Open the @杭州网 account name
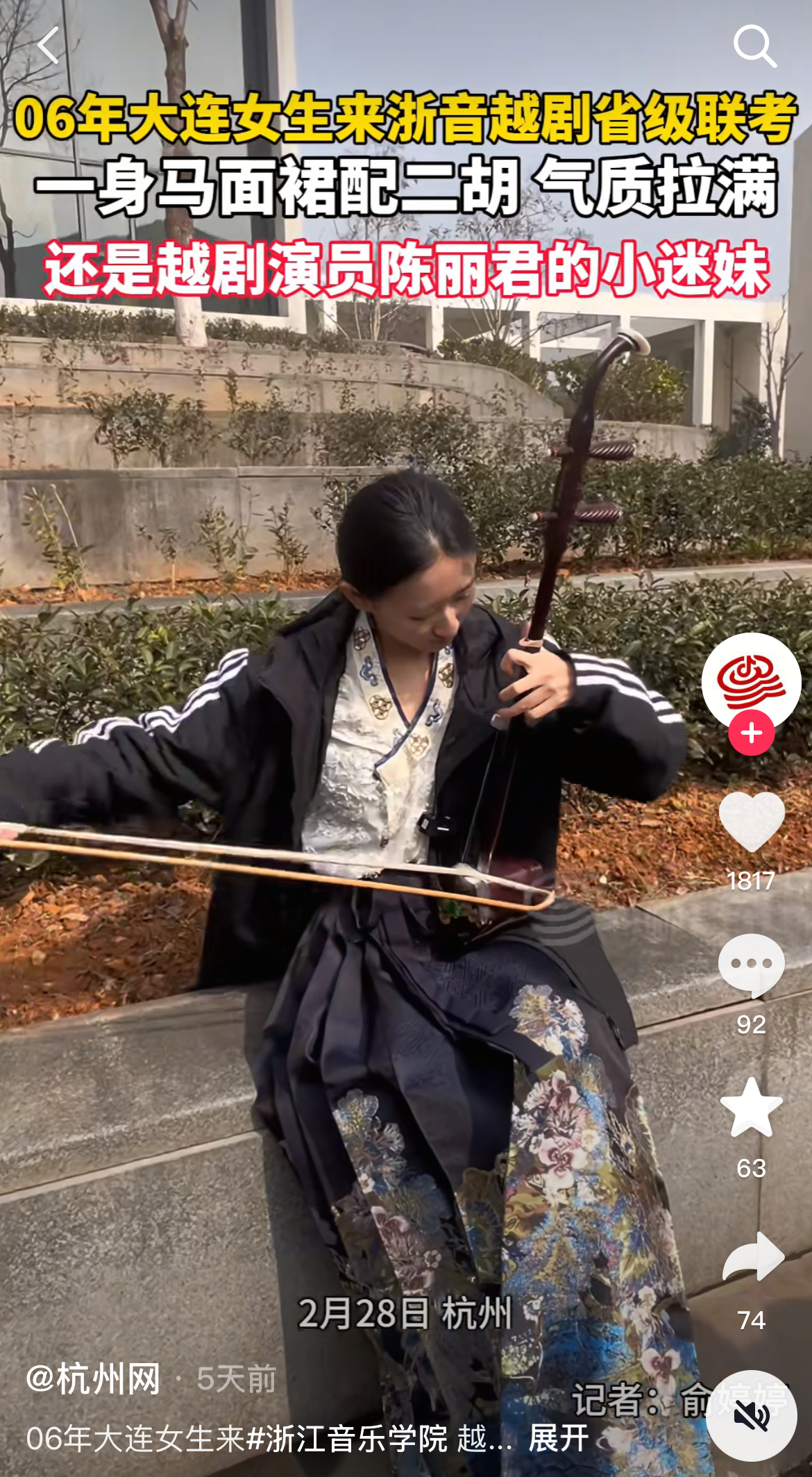Viewport: 812px width, 1477px height. click(94, 1379)
